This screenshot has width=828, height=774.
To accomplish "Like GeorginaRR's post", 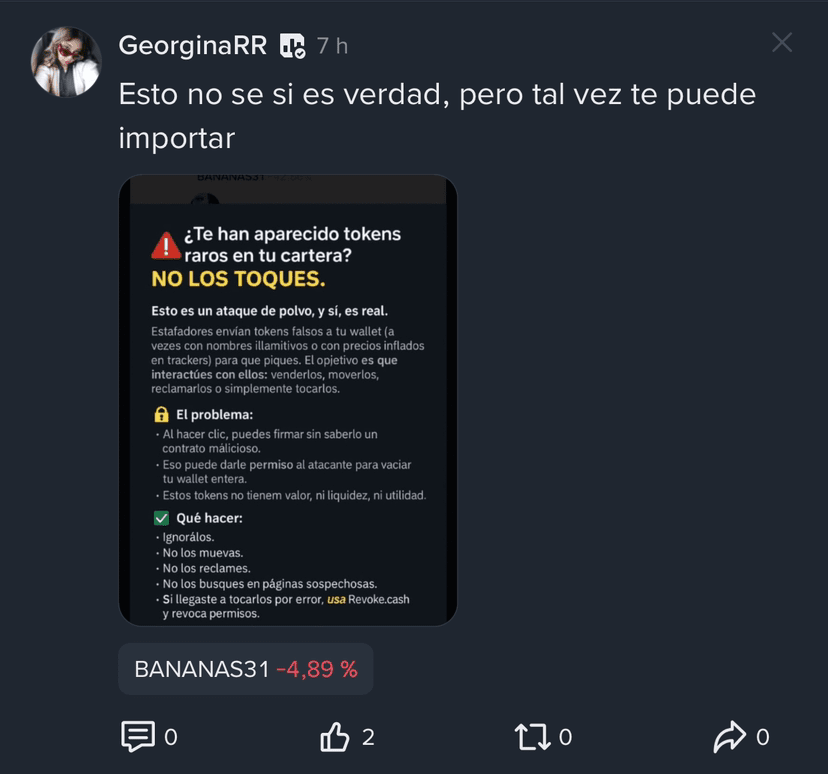I will pos(334,737).
